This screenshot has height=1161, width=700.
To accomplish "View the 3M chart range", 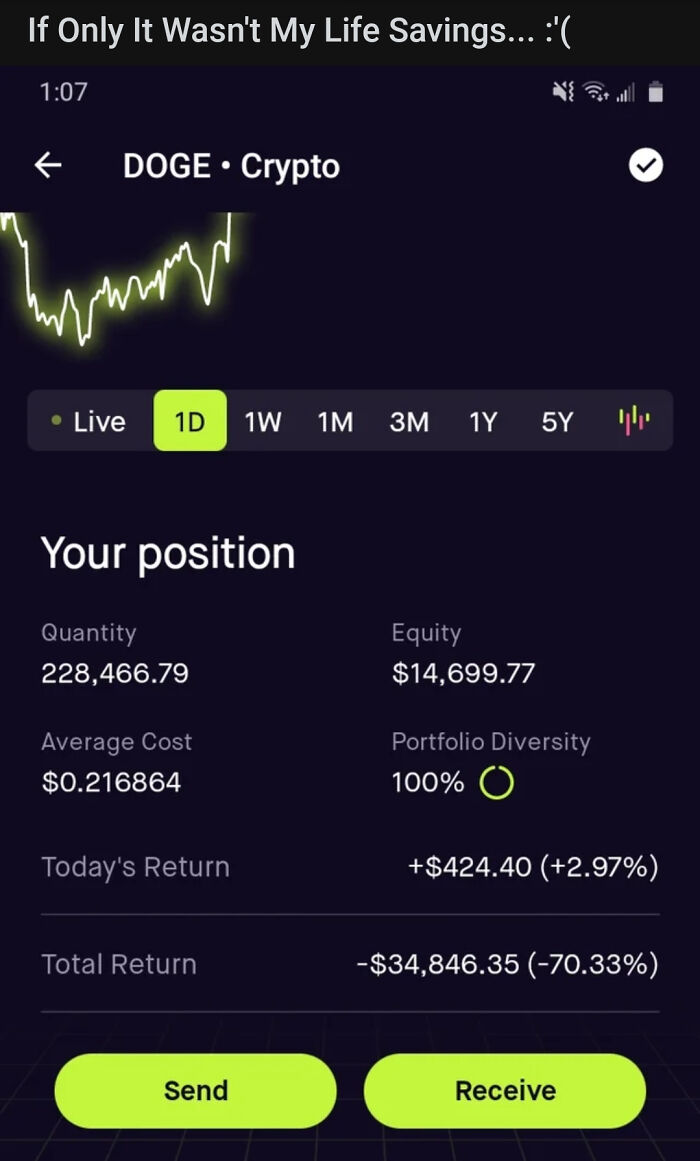I will (409, 421).
